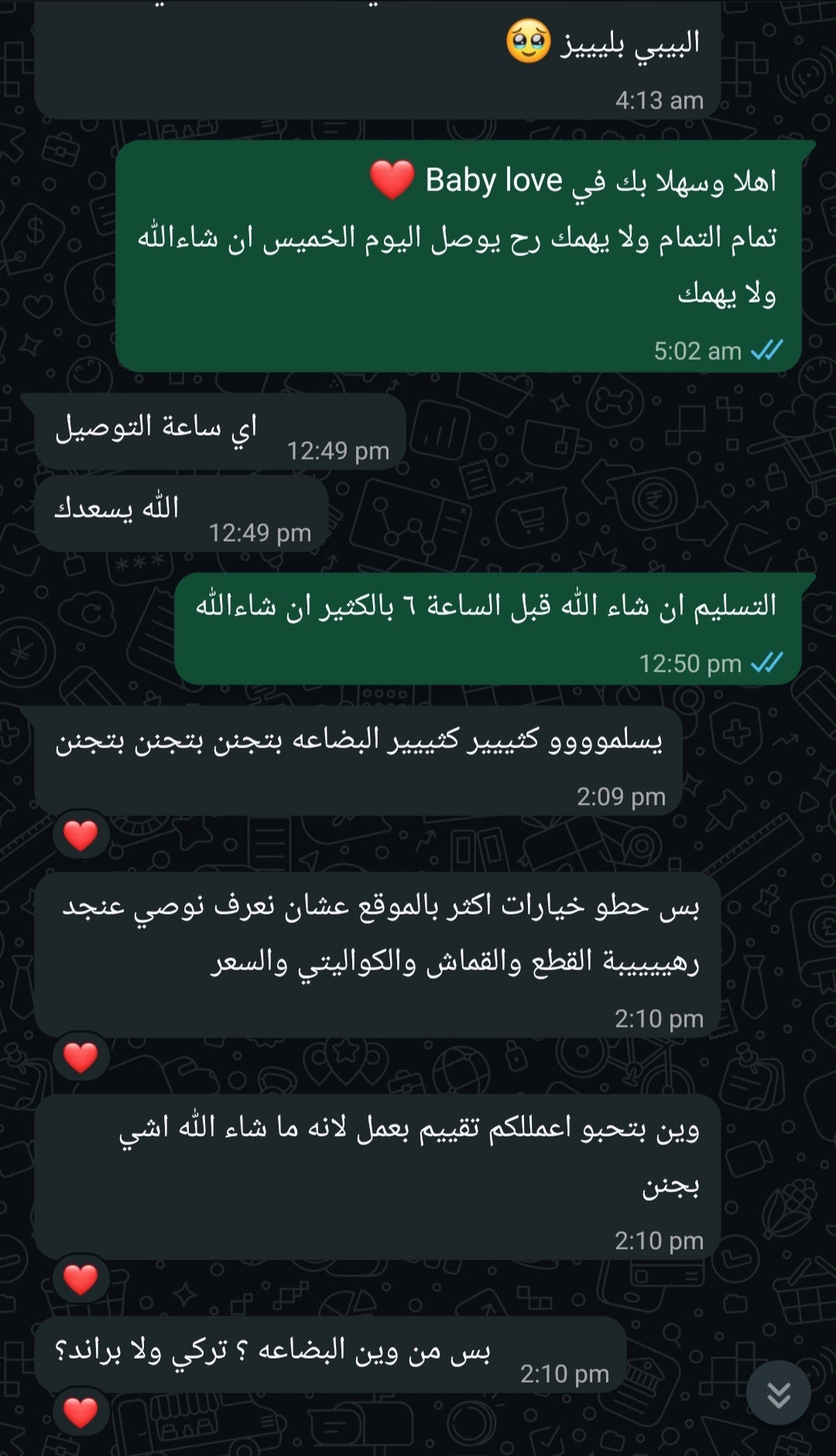Jump to latest messages with double-arrow button
The width and height of the screenshot is (836, 1456).
click(779, 1395)
